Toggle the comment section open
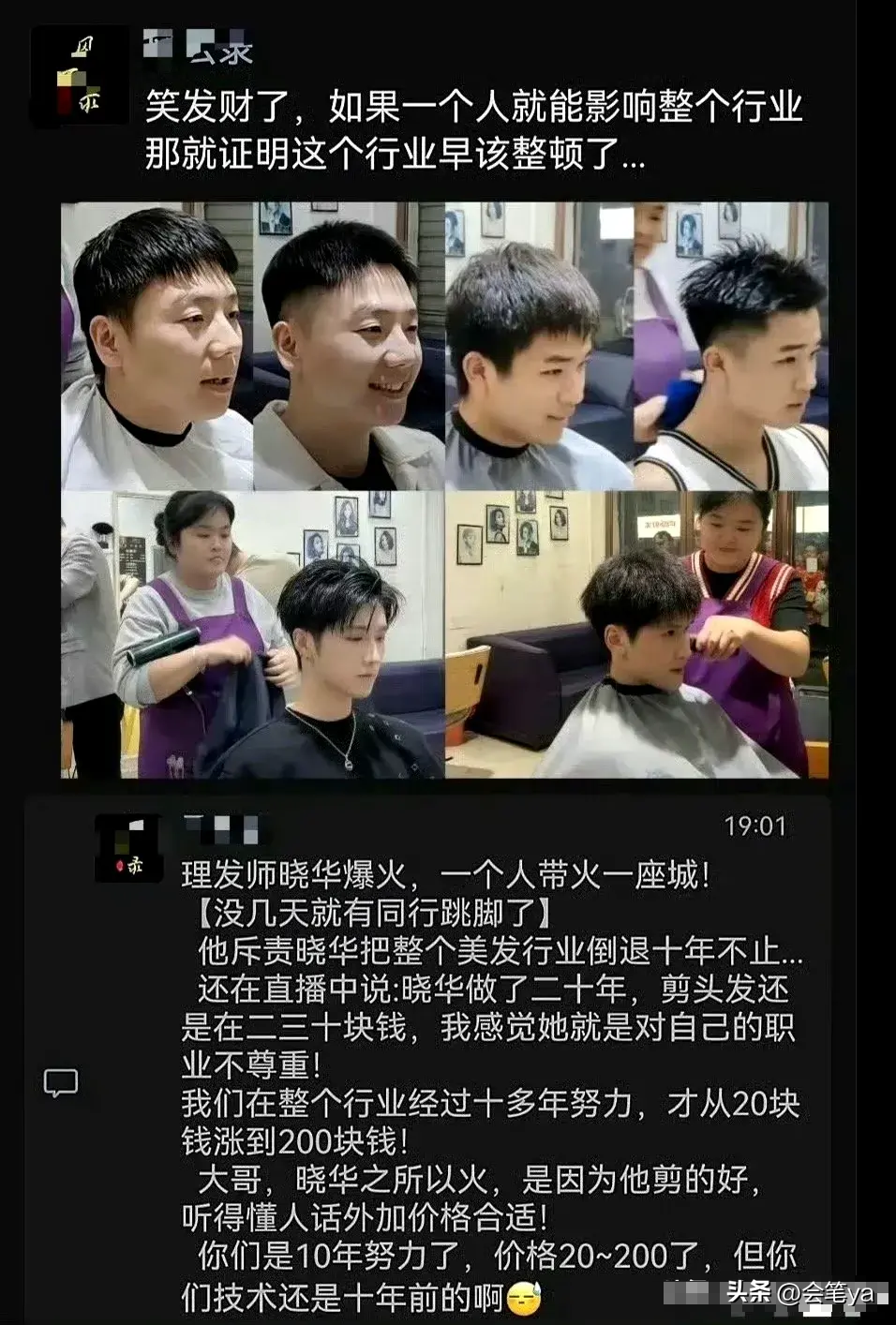This screenshot has width=896, height=1325. pyautogui.click(x=60, y=1084)
